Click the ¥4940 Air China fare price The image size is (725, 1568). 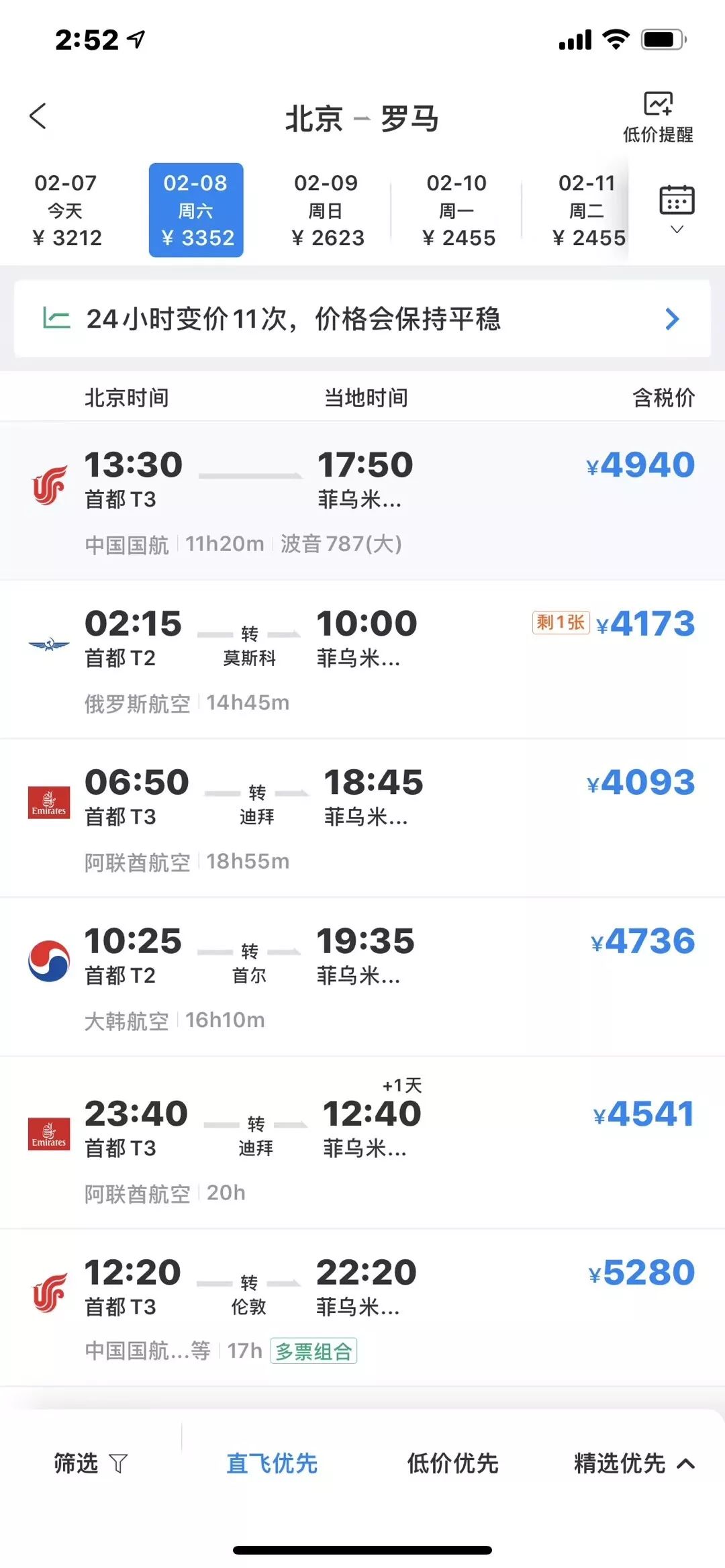pyautogui.click(x=640, y=463)
